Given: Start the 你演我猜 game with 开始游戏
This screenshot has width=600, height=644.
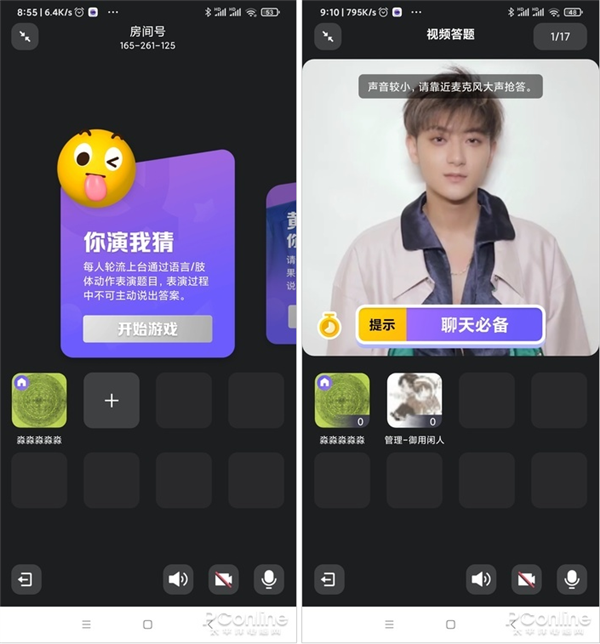Looking at the screenshot, I should (147, 329).
